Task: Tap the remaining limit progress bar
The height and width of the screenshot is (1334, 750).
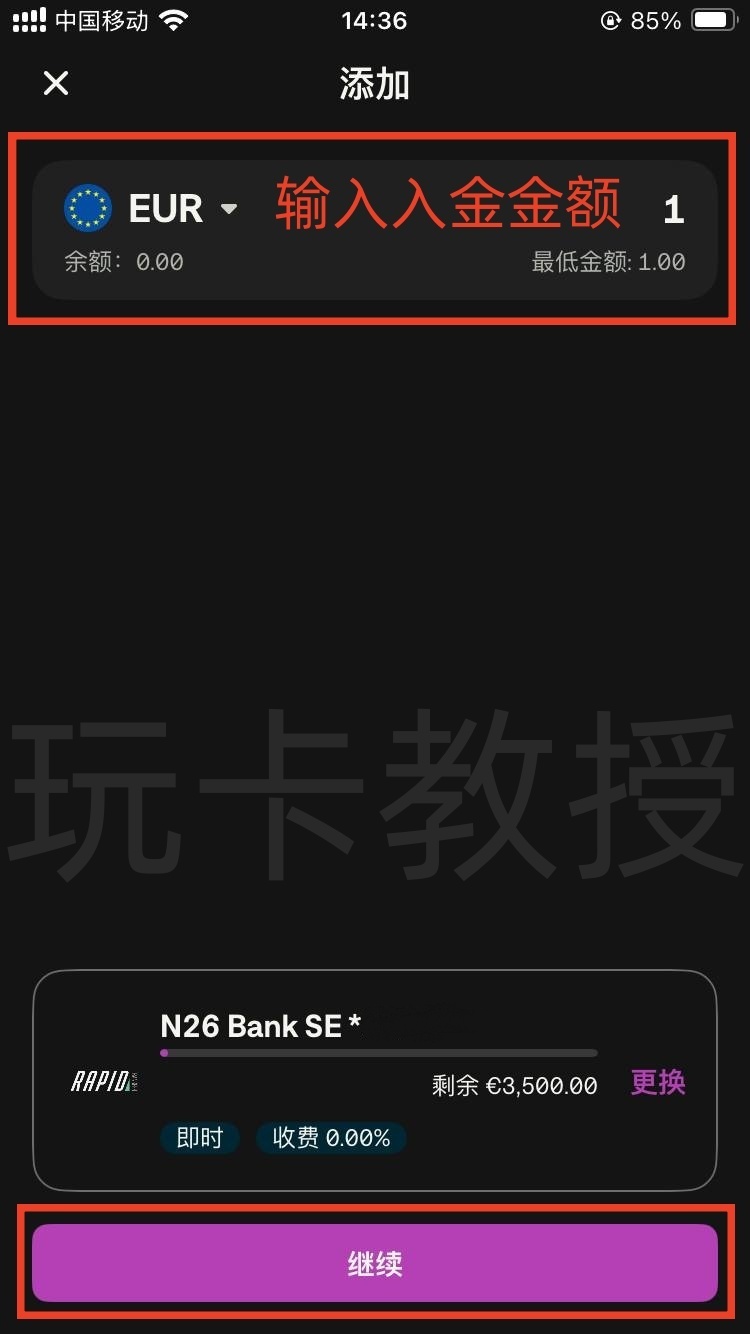Action: point(380,1052)
